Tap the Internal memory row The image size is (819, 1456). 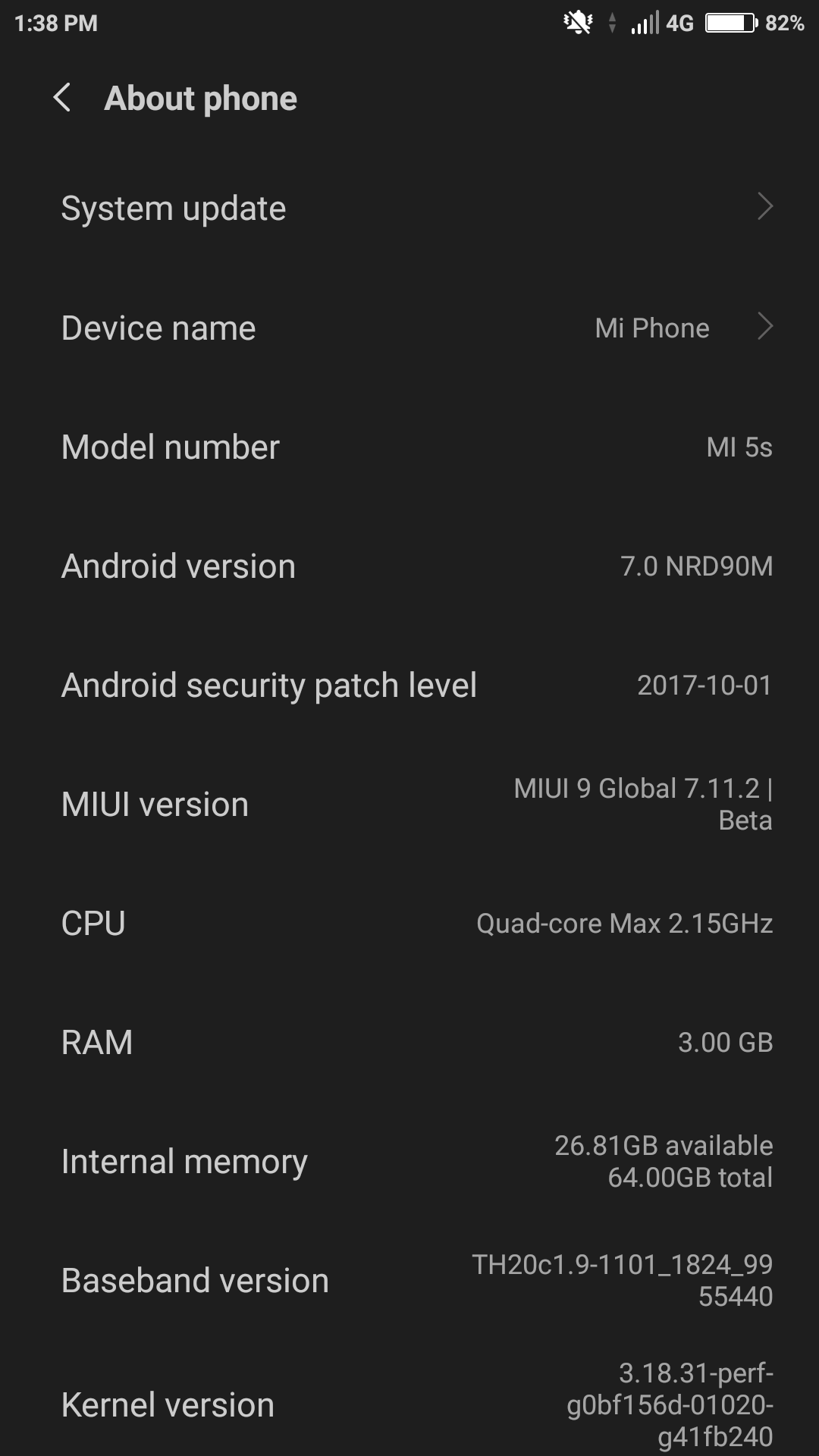pyautogui.click(x=409, y=1161)
